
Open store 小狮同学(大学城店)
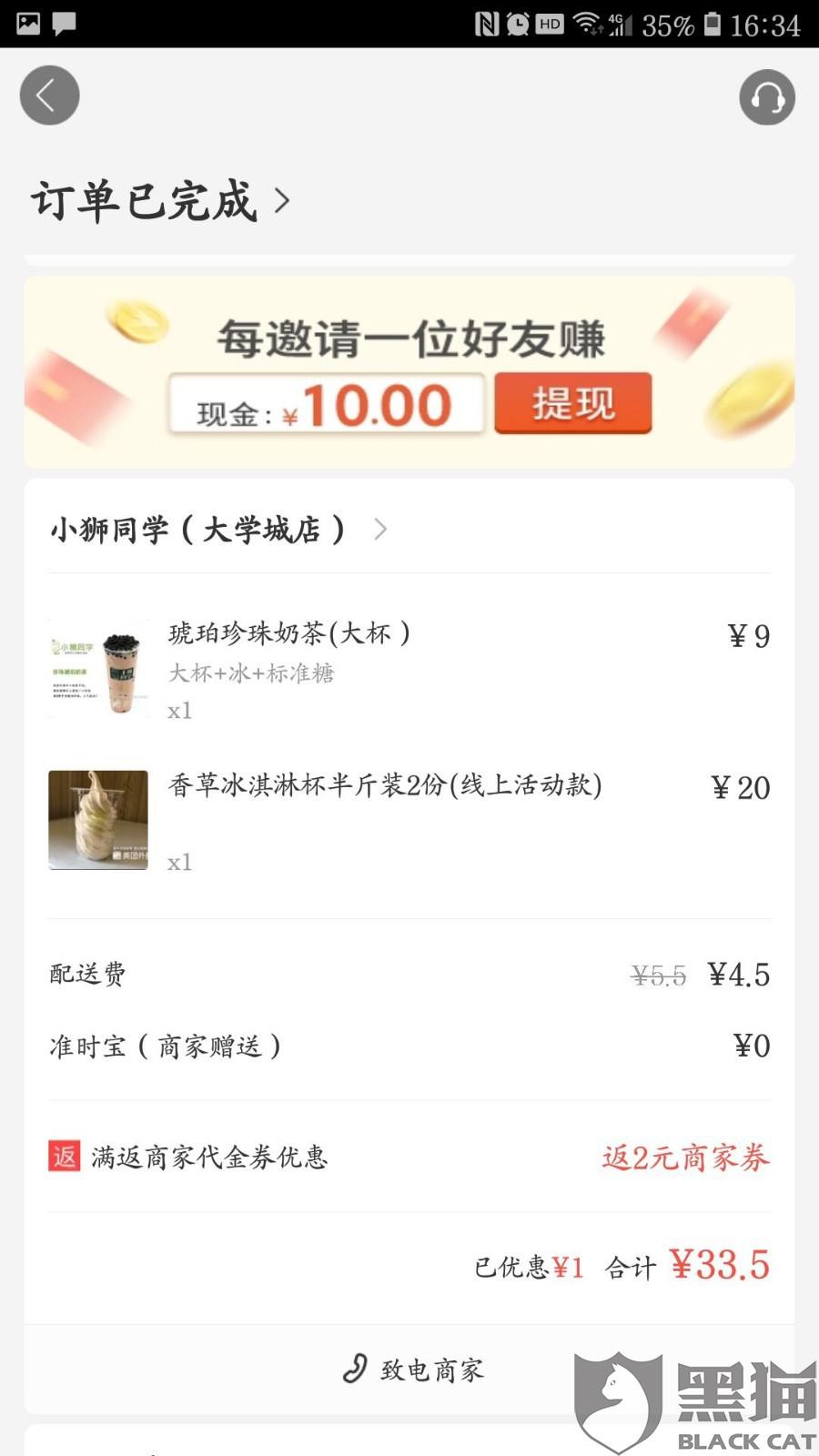[x=218, y=529]
